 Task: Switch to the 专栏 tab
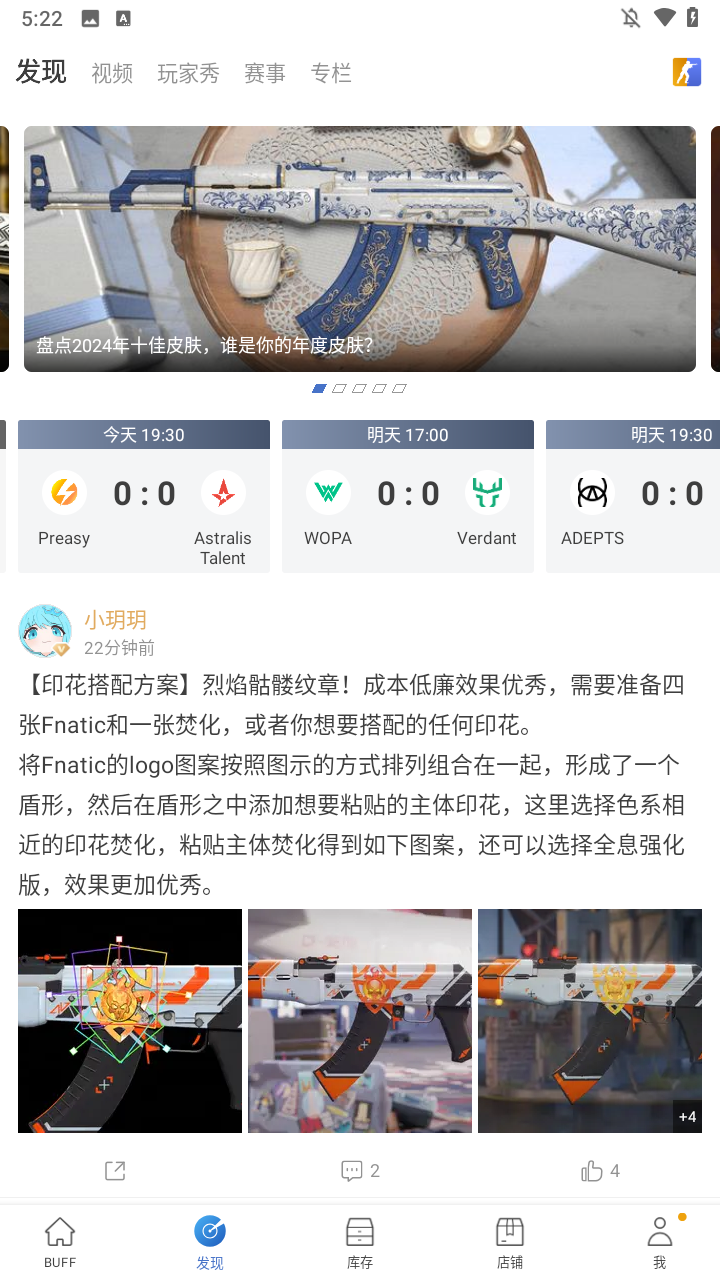[x=331, y=73]
